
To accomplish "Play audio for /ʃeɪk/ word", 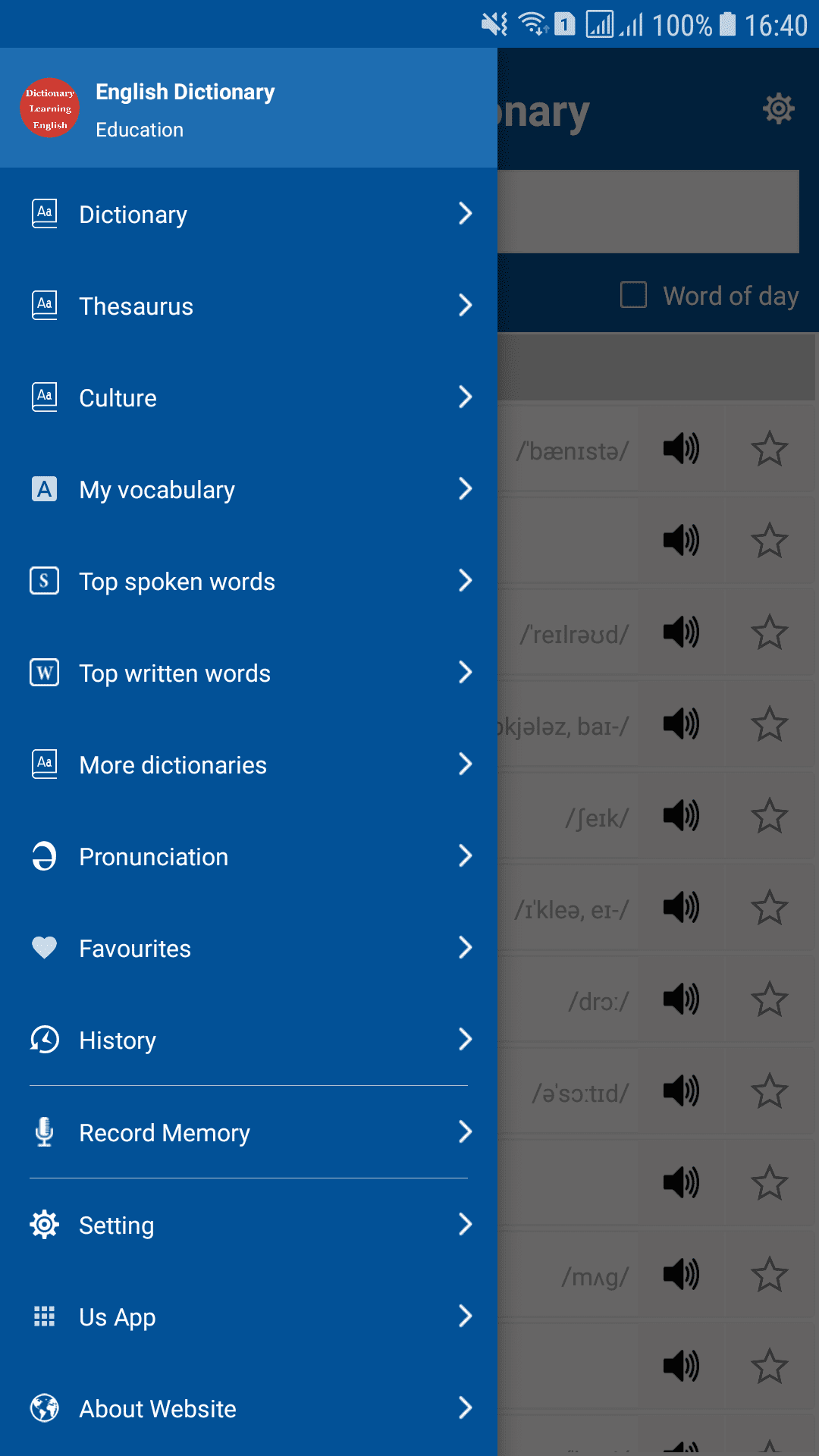I will coord(681,816).
